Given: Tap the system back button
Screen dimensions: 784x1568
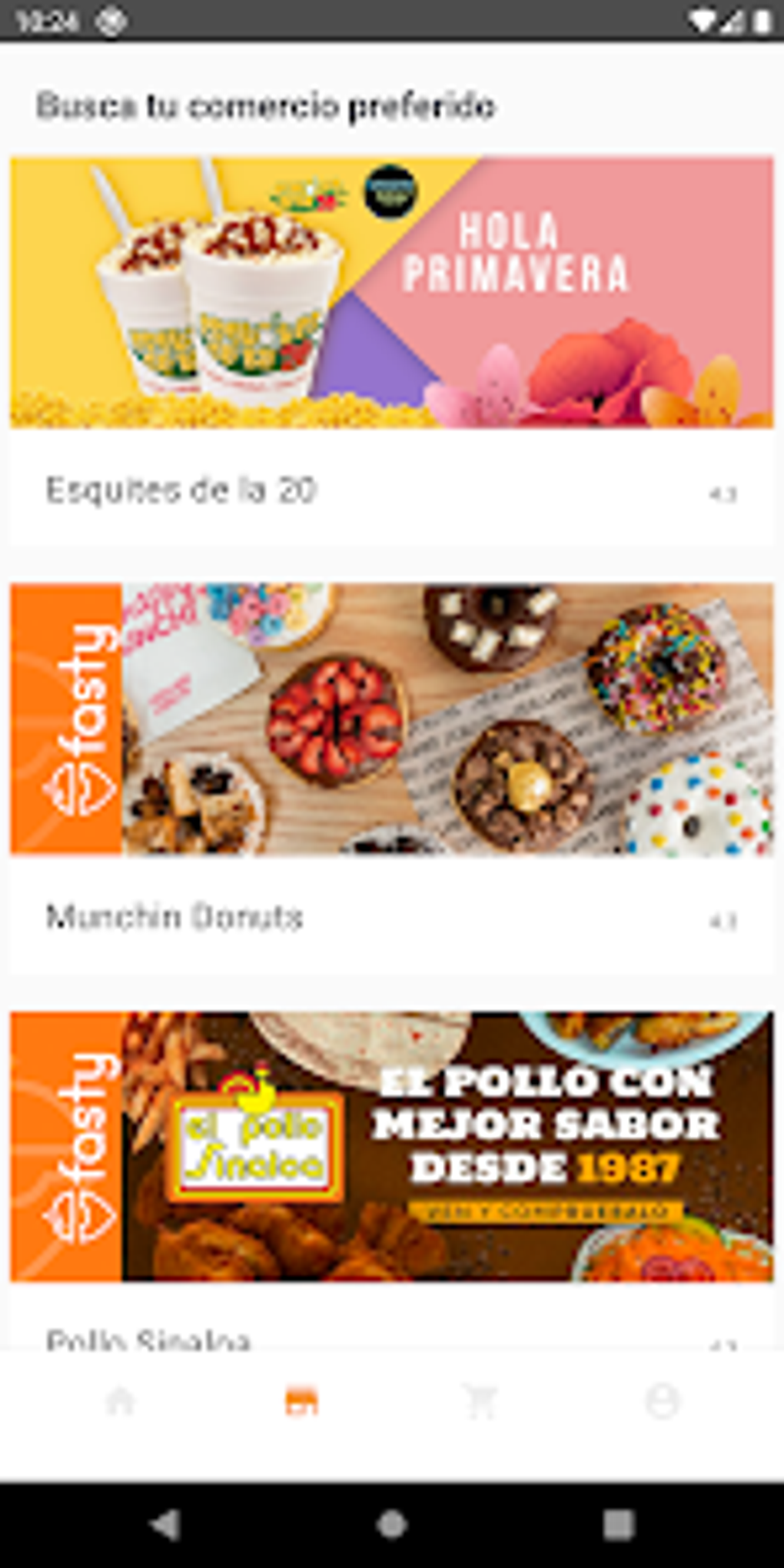Looking at the screenshot, I should (164, 1525).
